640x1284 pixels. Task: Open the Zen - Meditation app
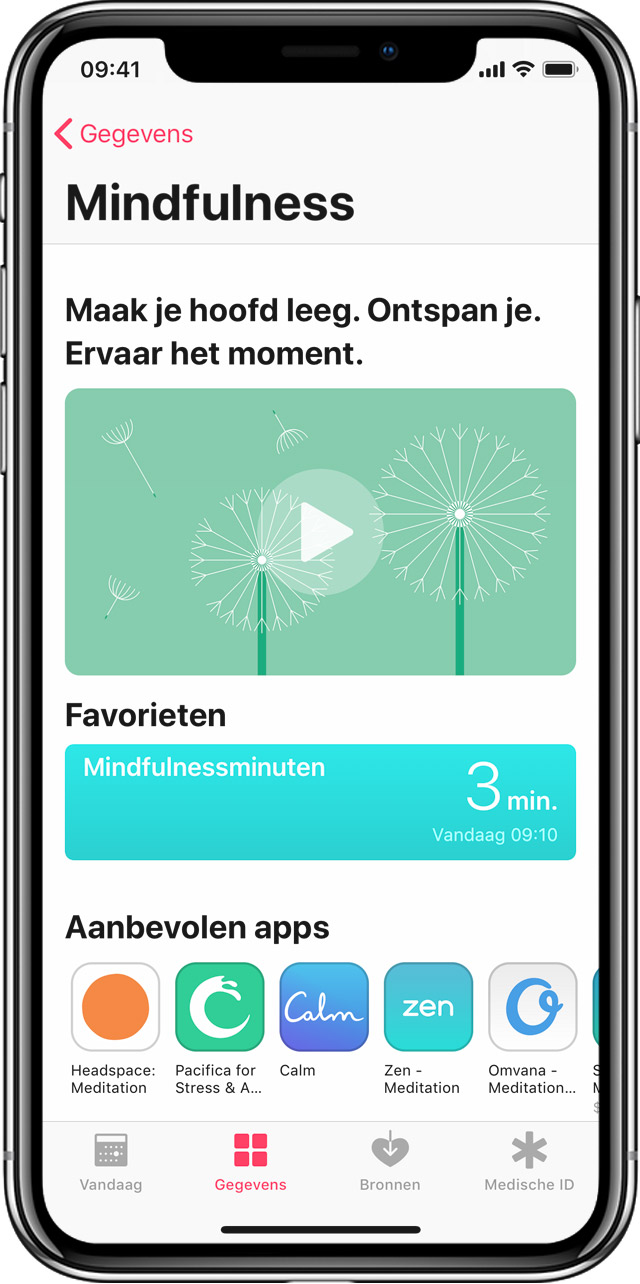(428, 1007)
